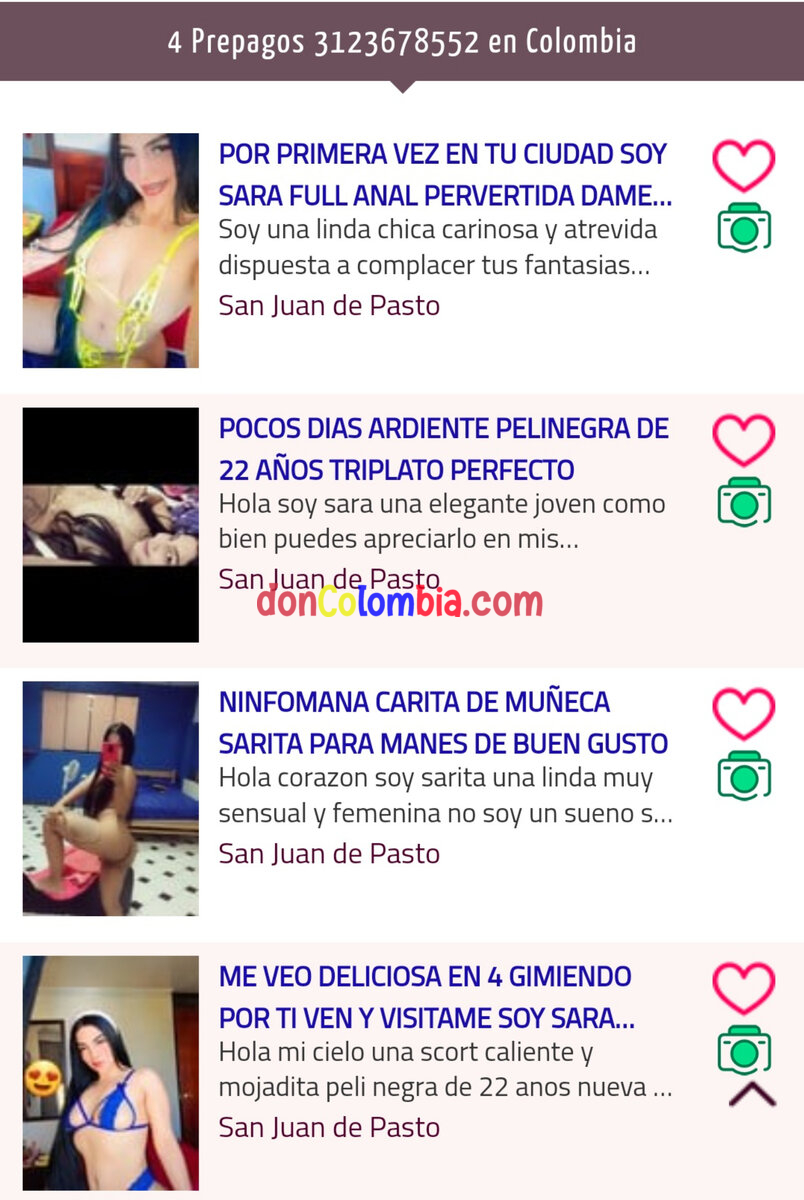Jump back to top with the up chevron
This screenshot has height=1200, width=804.
tap(752, 1095)
